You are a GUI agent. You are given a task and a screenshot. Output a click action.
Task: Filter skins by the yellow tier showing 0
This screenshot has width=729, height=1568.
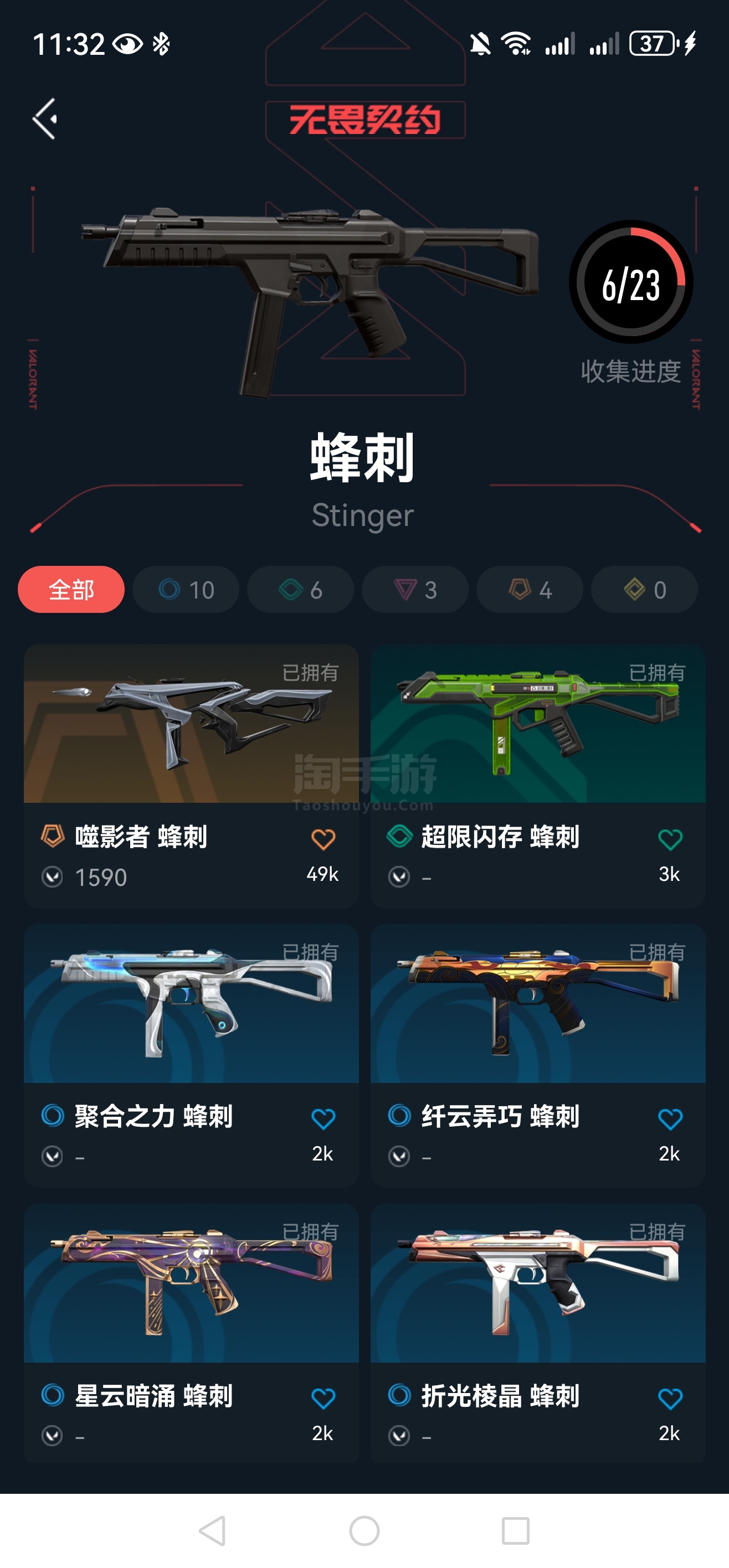point(644,589)
